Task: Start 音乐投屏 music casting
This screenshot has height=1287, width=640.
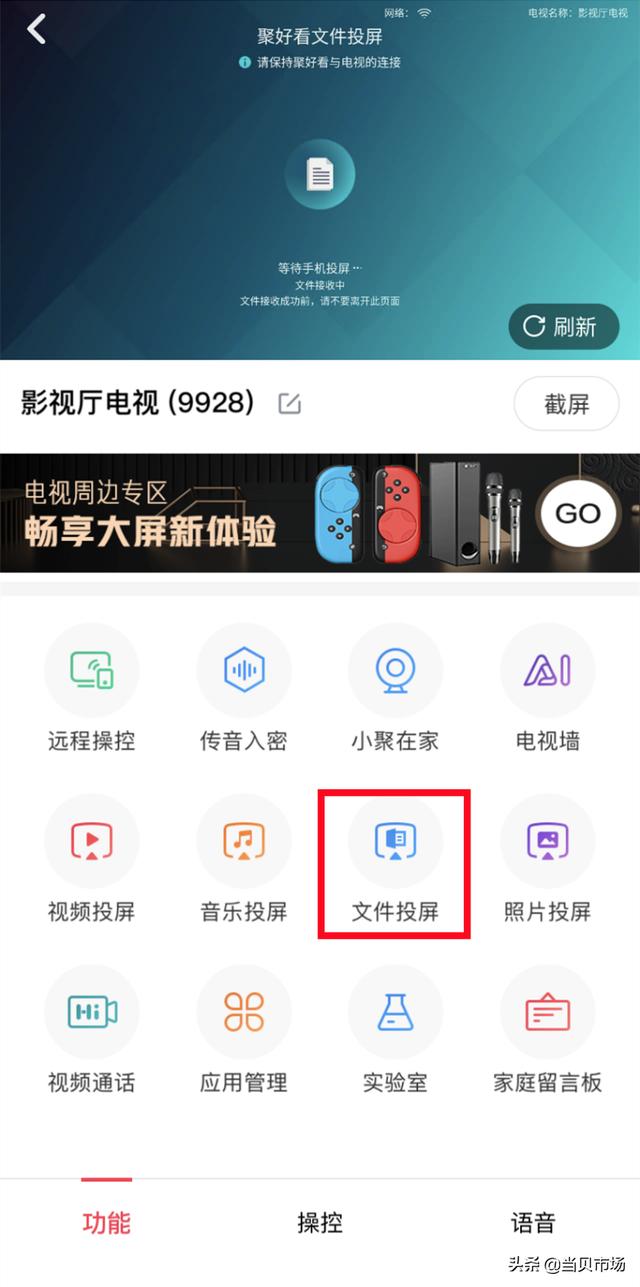Action: pyautogui.click(x=243, y=841)
